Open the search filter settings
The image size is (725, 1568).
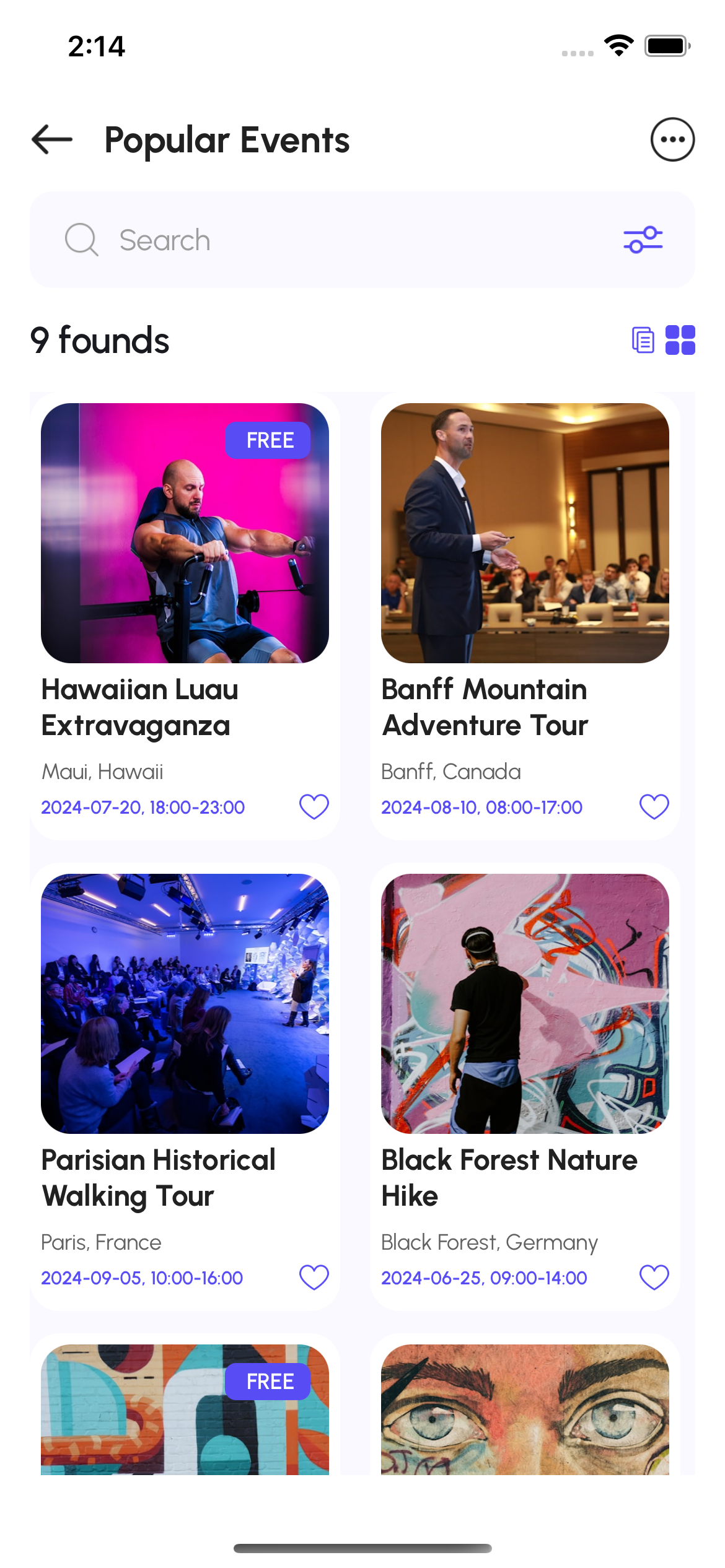click(643, 240)
